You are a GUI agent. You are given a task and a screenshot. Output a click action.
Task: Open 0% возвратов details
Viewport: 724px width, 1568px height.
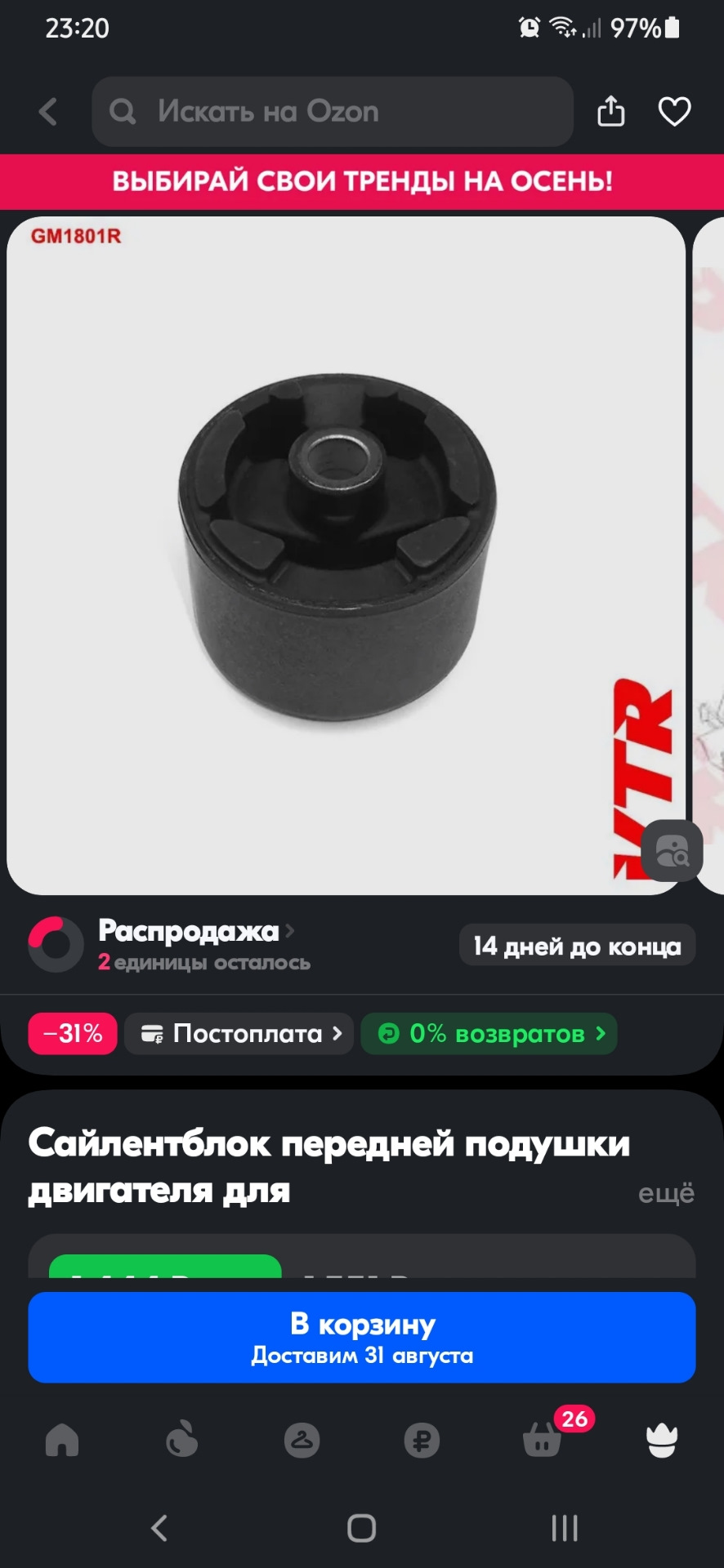pyautogui.click(x=488, y=1033)
